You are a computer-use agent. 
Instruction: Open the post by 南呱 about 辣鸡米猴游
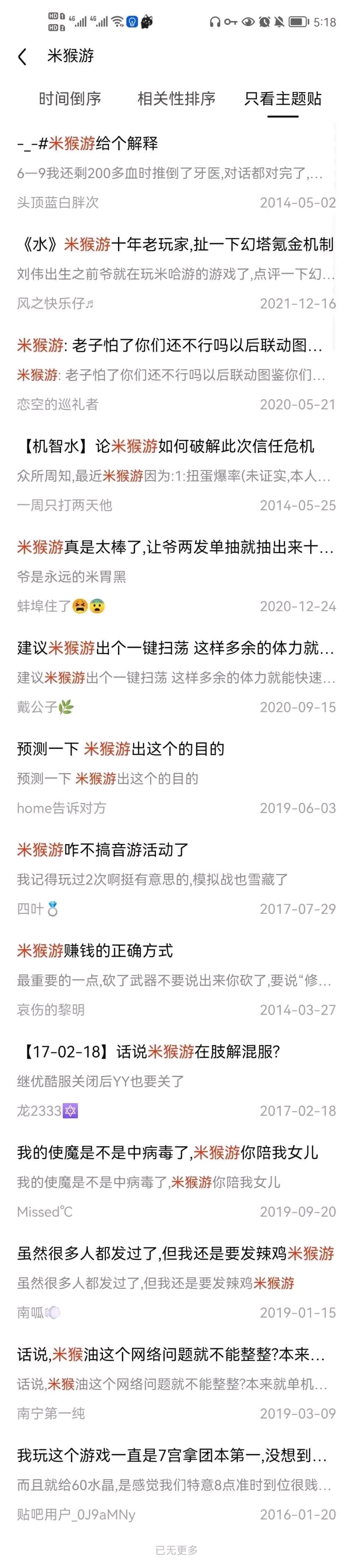point(176,1253)
